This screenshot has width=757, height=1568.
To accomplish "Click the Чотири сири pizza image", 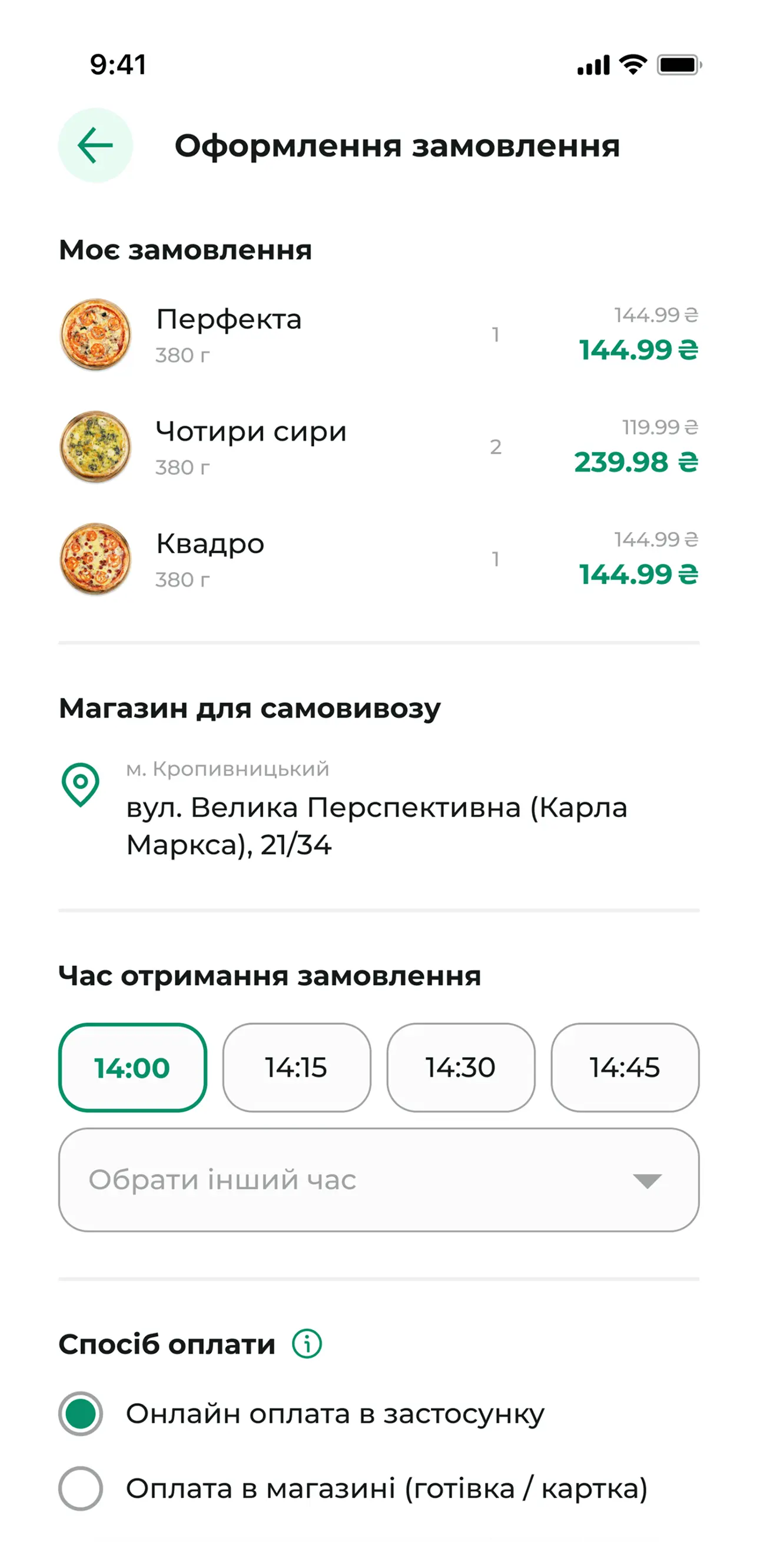I will point(95,446).
